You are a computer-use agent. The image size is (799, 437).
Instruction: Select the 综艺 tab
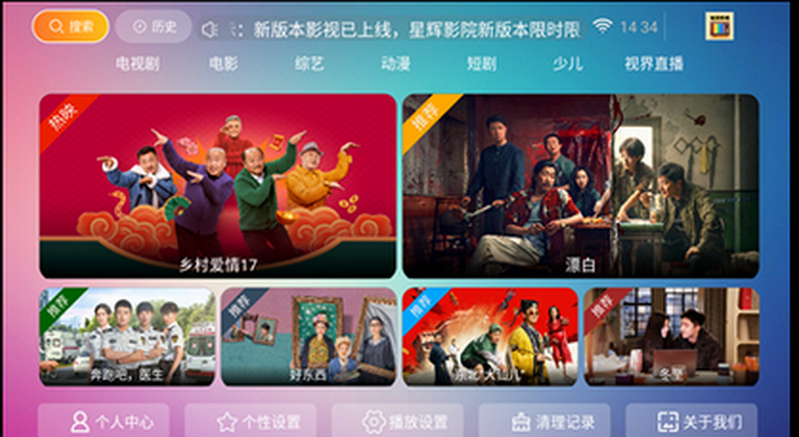click(309, 63)
